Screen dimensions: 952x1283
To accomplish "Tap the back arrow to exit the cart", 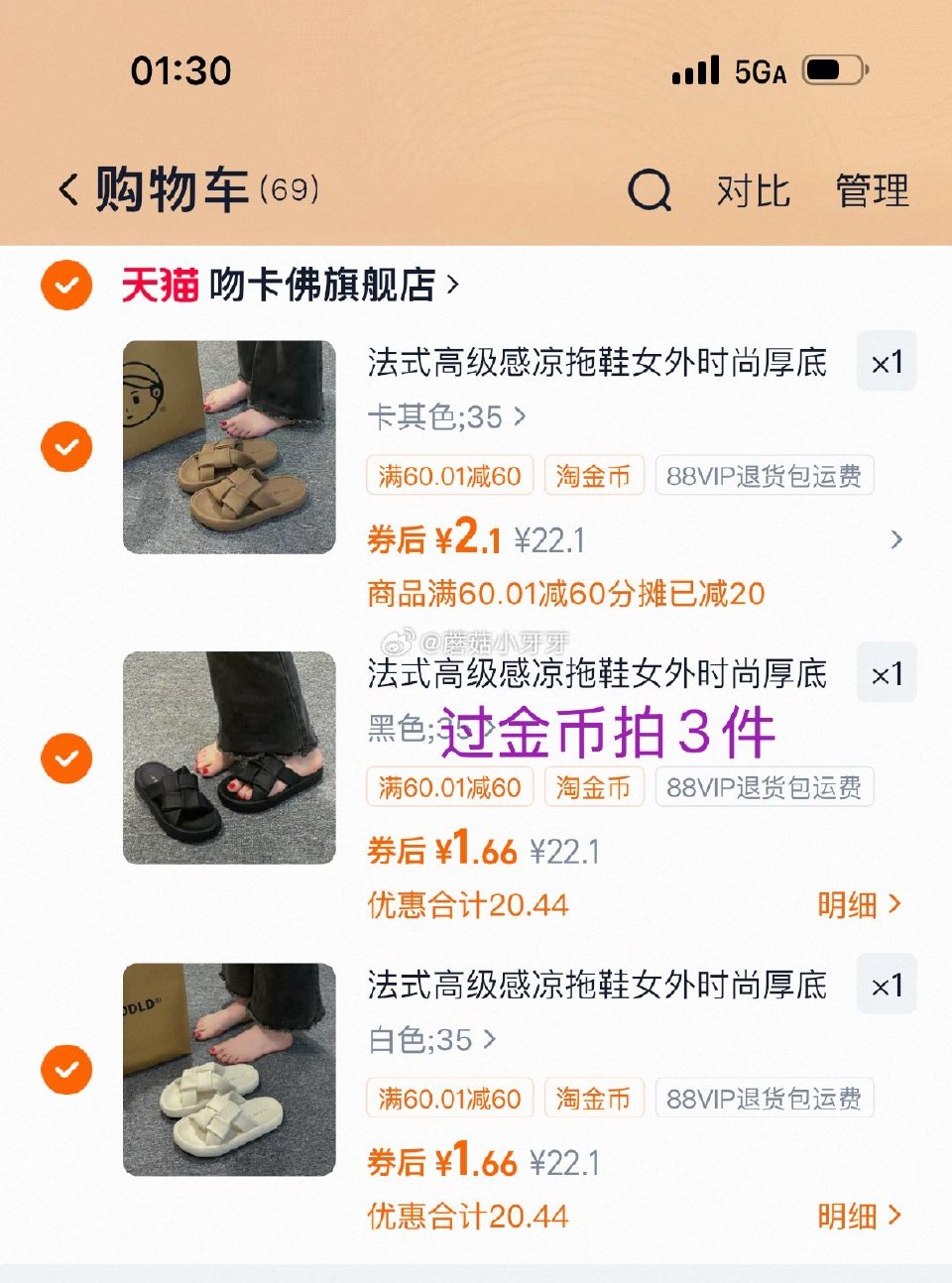I will (67, 188).
